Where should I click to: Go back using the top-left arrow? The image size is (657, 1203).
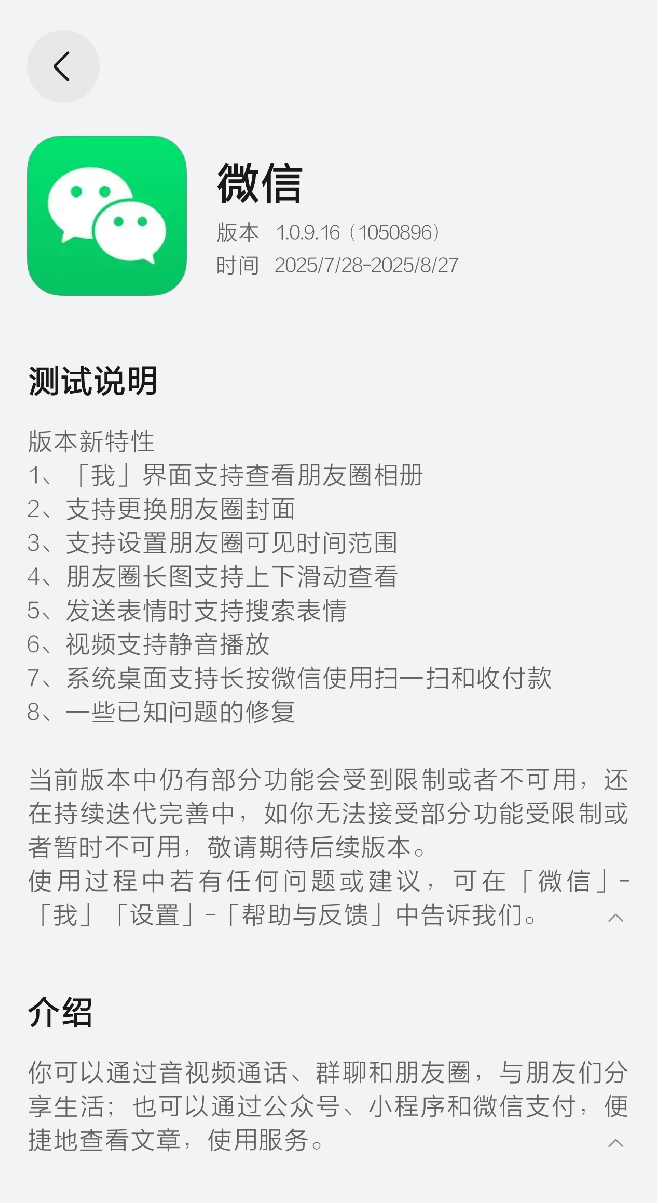click(x=63, y=67)
